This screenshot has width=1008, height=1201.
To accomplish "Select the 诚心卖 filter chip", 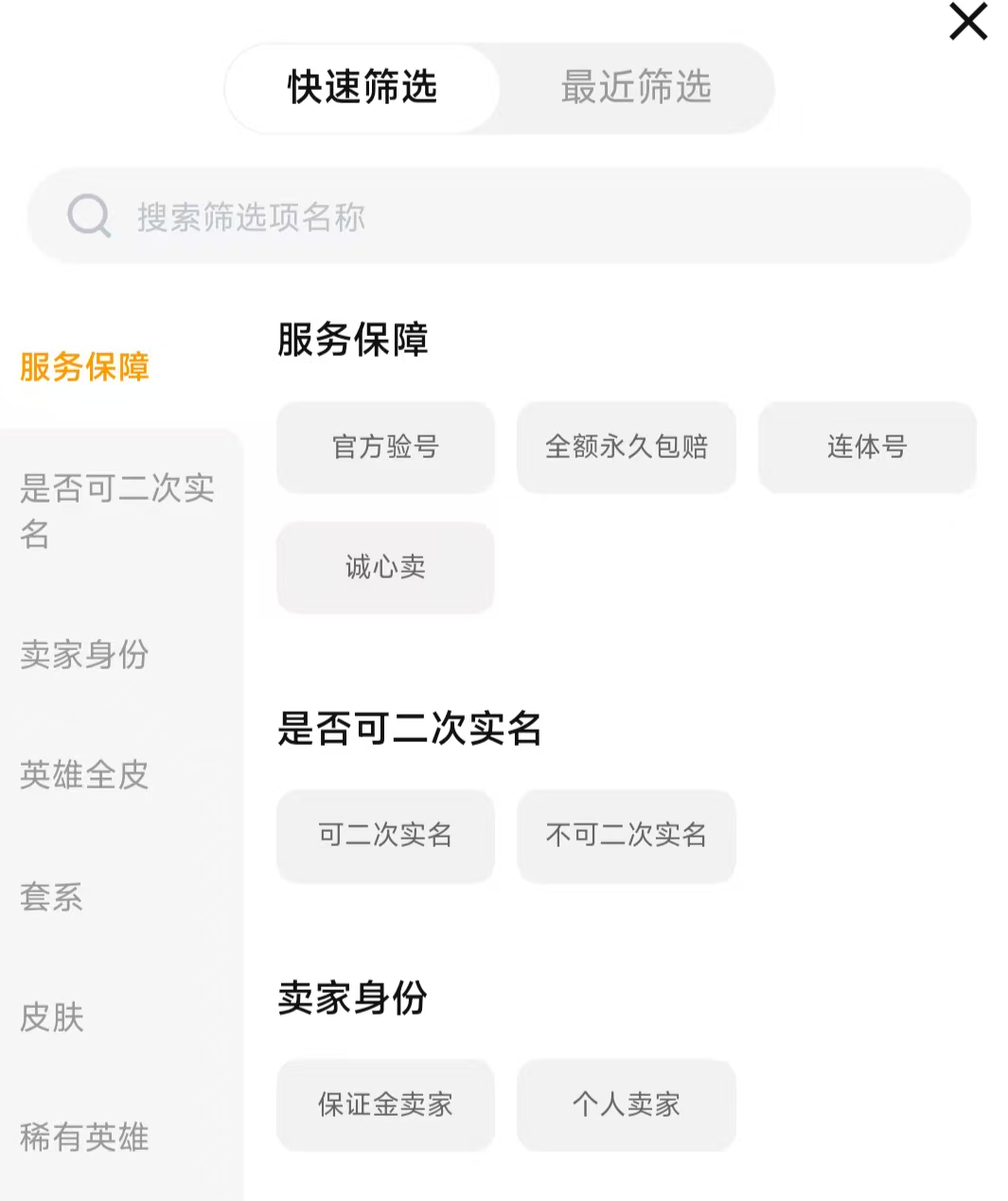I will [385, 567].
